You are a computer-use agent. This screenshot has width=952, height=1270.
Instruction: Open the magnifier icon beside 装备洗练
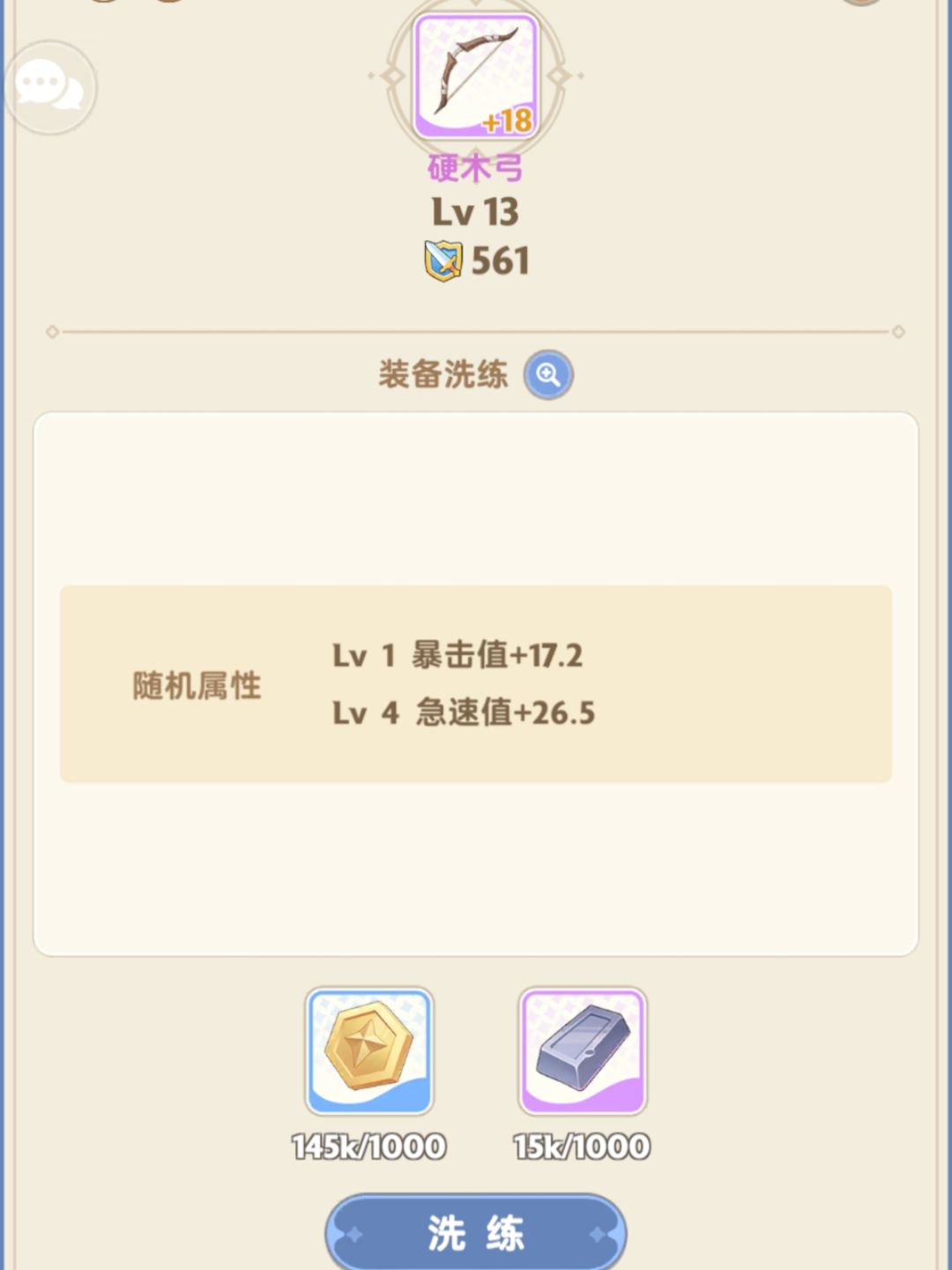[x=547, y=373]
